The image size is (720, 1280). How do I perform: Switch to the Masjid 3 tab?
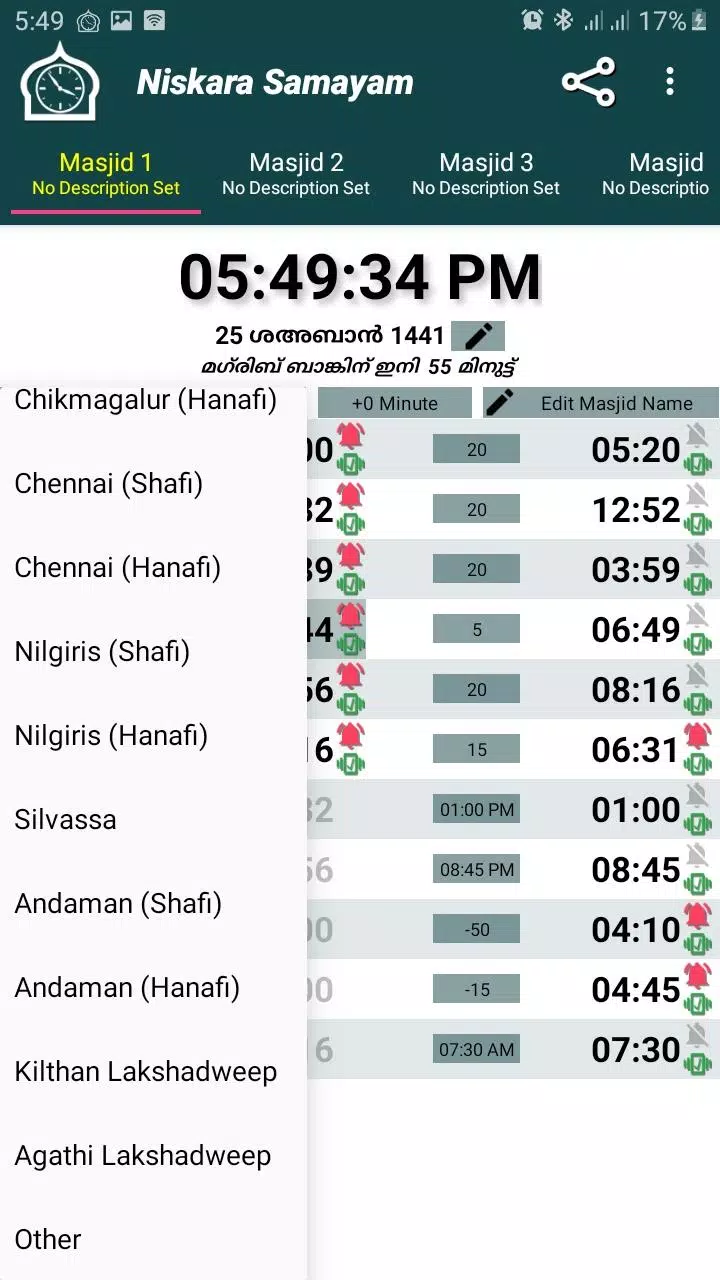tap(486, 173)
